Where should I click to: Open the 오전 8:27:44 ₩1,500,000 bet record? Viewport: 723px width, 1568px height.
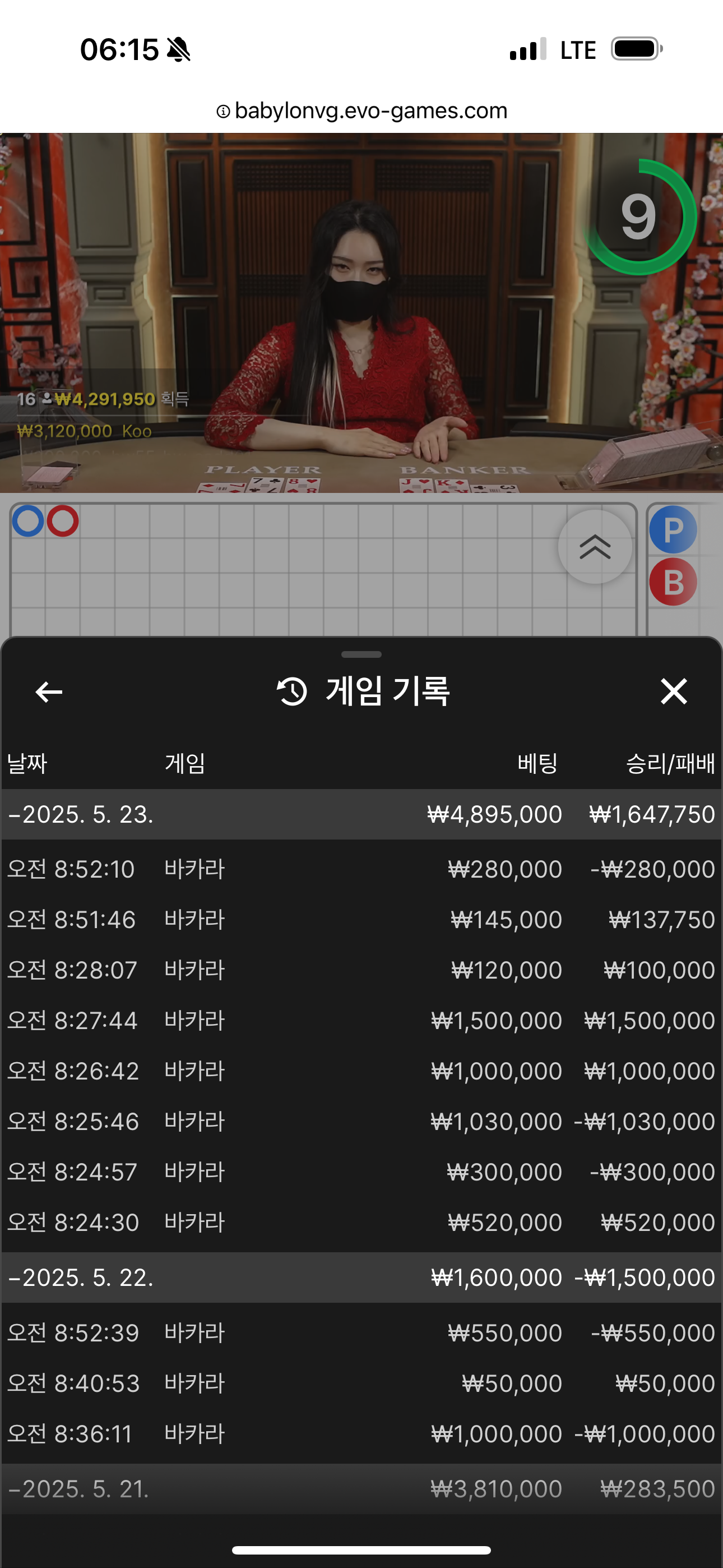point(361,1021)
